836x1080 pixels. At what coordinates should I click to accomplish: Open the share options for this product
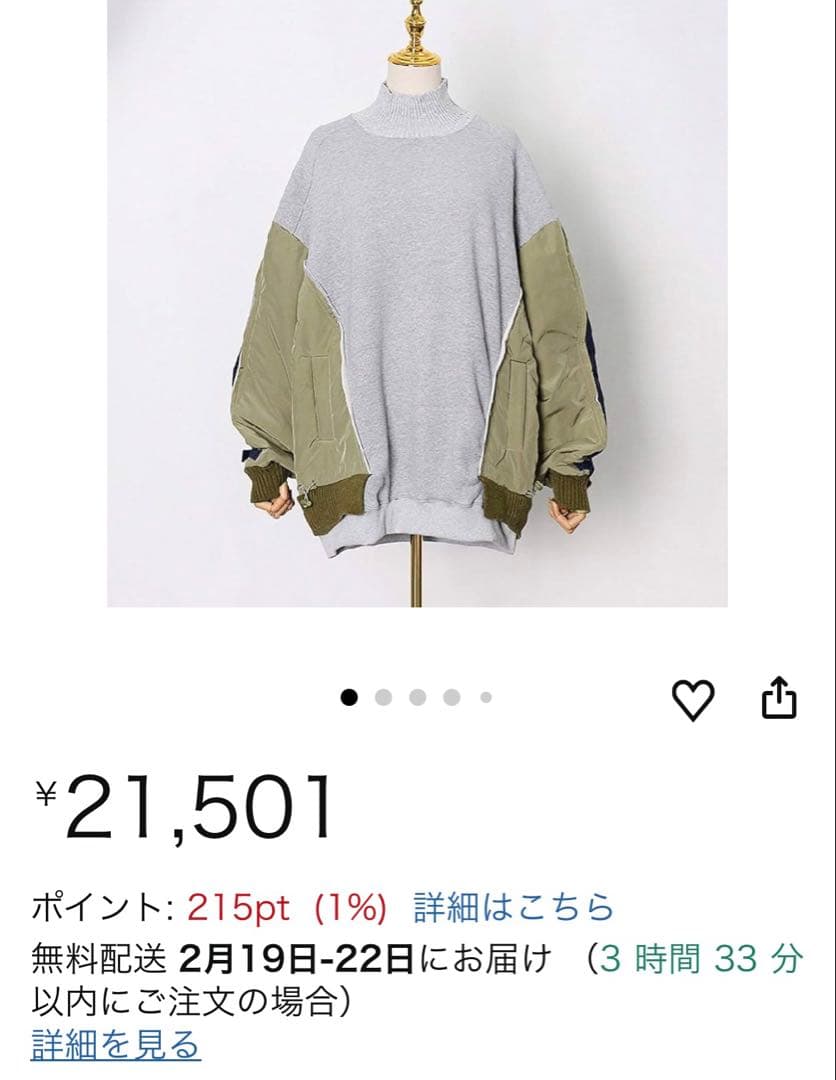(779, 697)
